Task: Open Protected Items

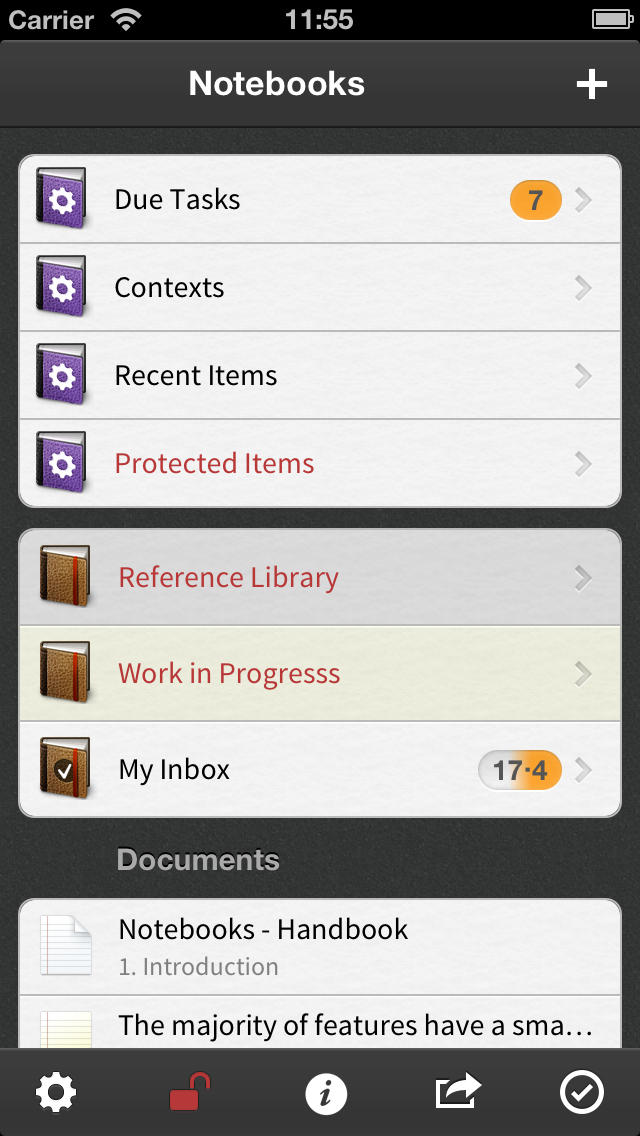Action: point(320,464)
